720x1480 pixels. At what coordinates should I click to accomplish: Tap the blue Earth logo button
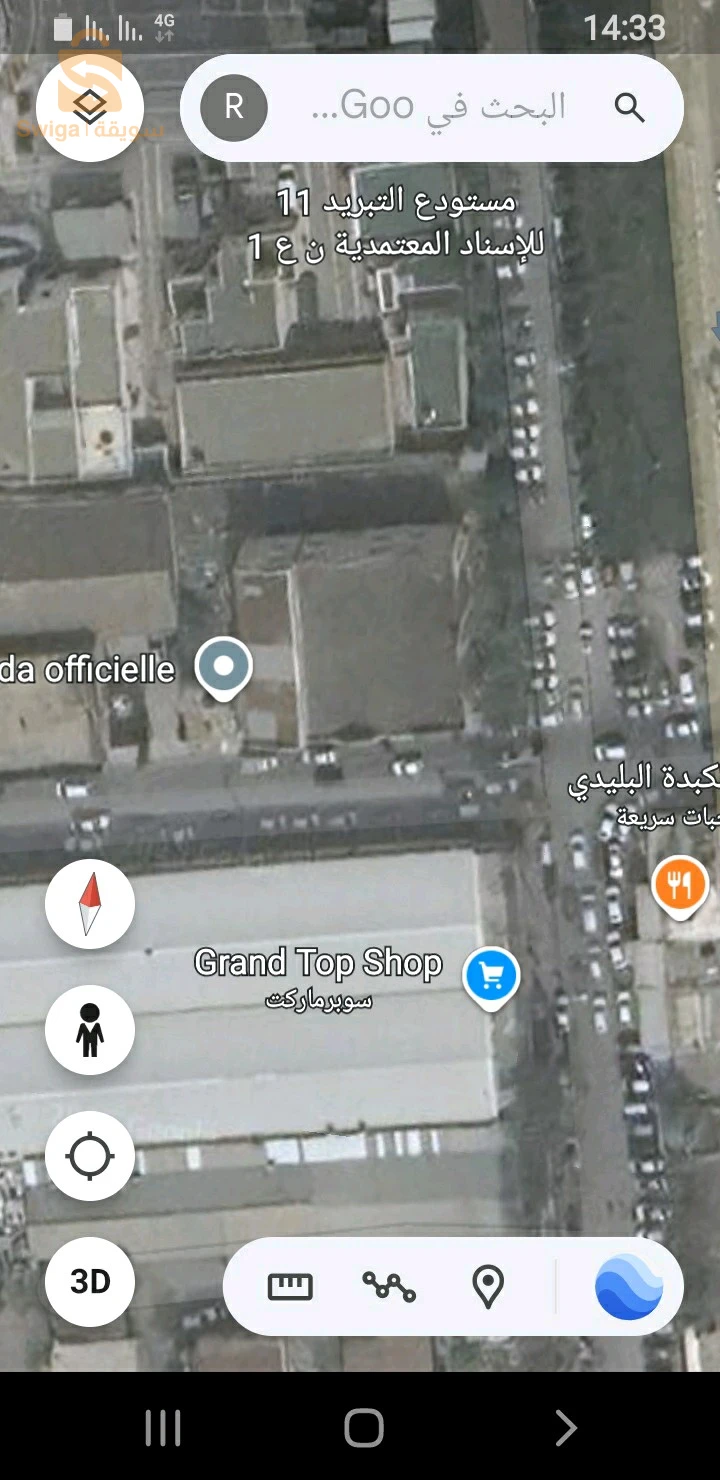pyautogui.click(x=628, y=1286)
